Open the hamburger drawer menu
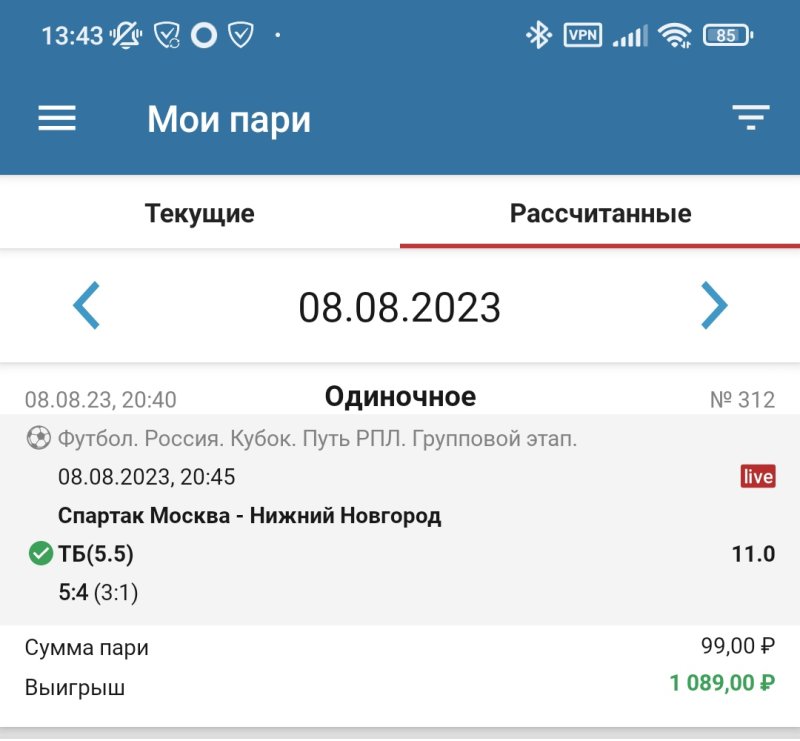The width and height of the screenshot is (800, 741). click(57, 119)
